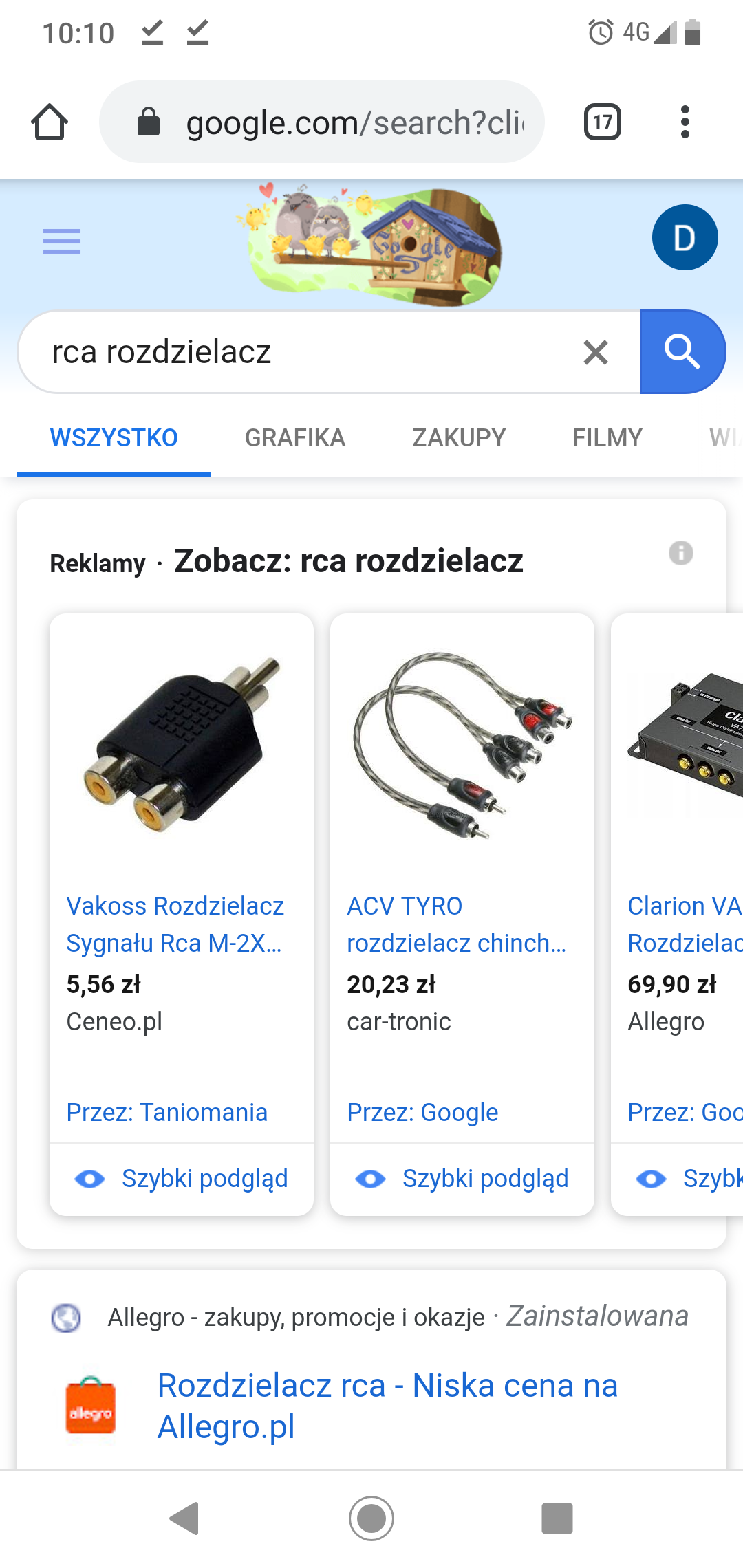Clear the search query with X
This screenshot has height=1568, width=743.
(596, 352)
